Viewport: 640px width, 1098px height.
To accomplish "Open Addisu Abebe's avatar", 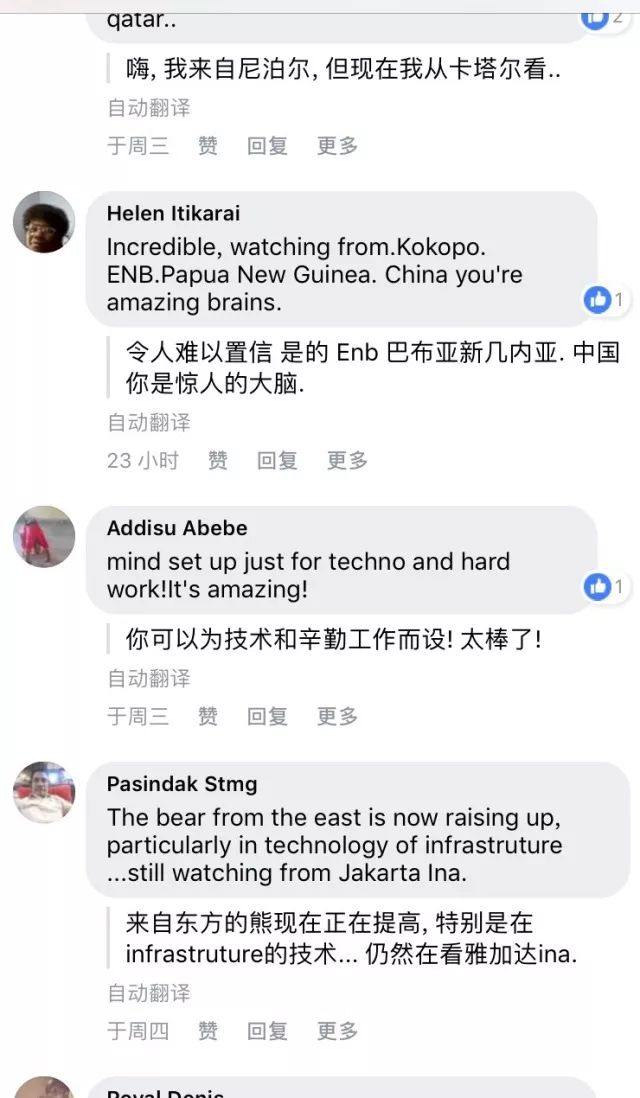I will point(44,537).
